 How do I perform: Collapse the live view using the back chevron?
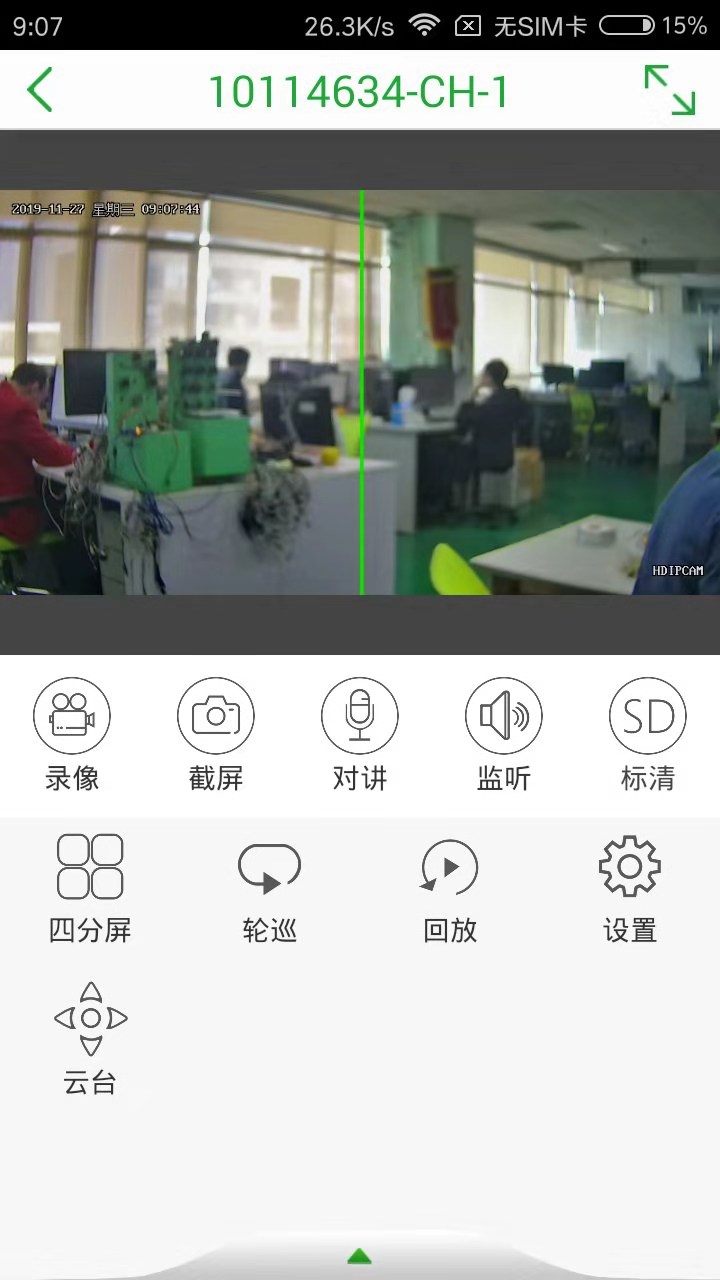point(40,88)
